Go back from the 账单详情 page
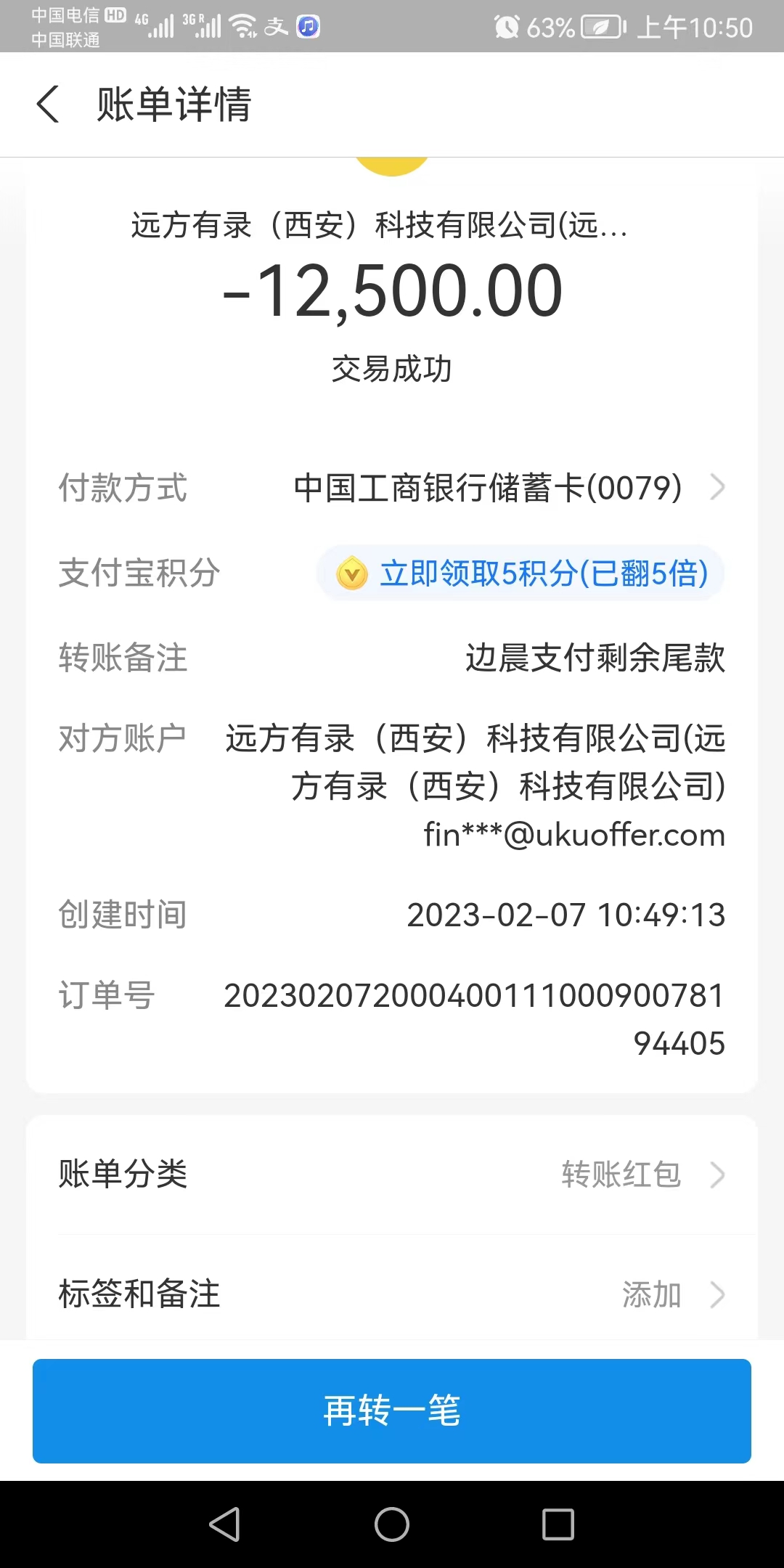 (x=48, y=105)
